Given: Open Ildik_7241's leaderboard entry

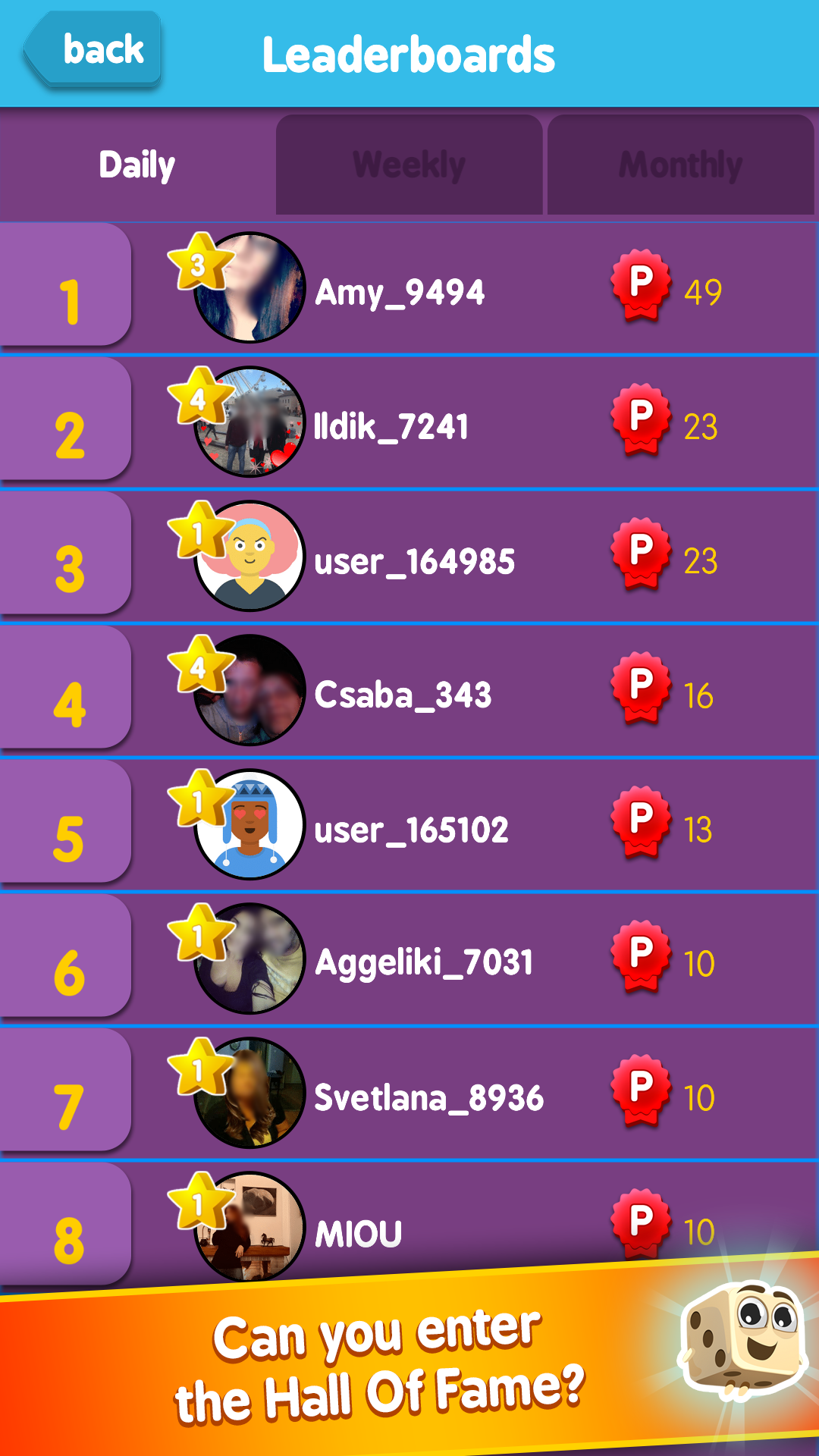Looking at the screenshot, I should pyautogui.click(x=409, y=422).
